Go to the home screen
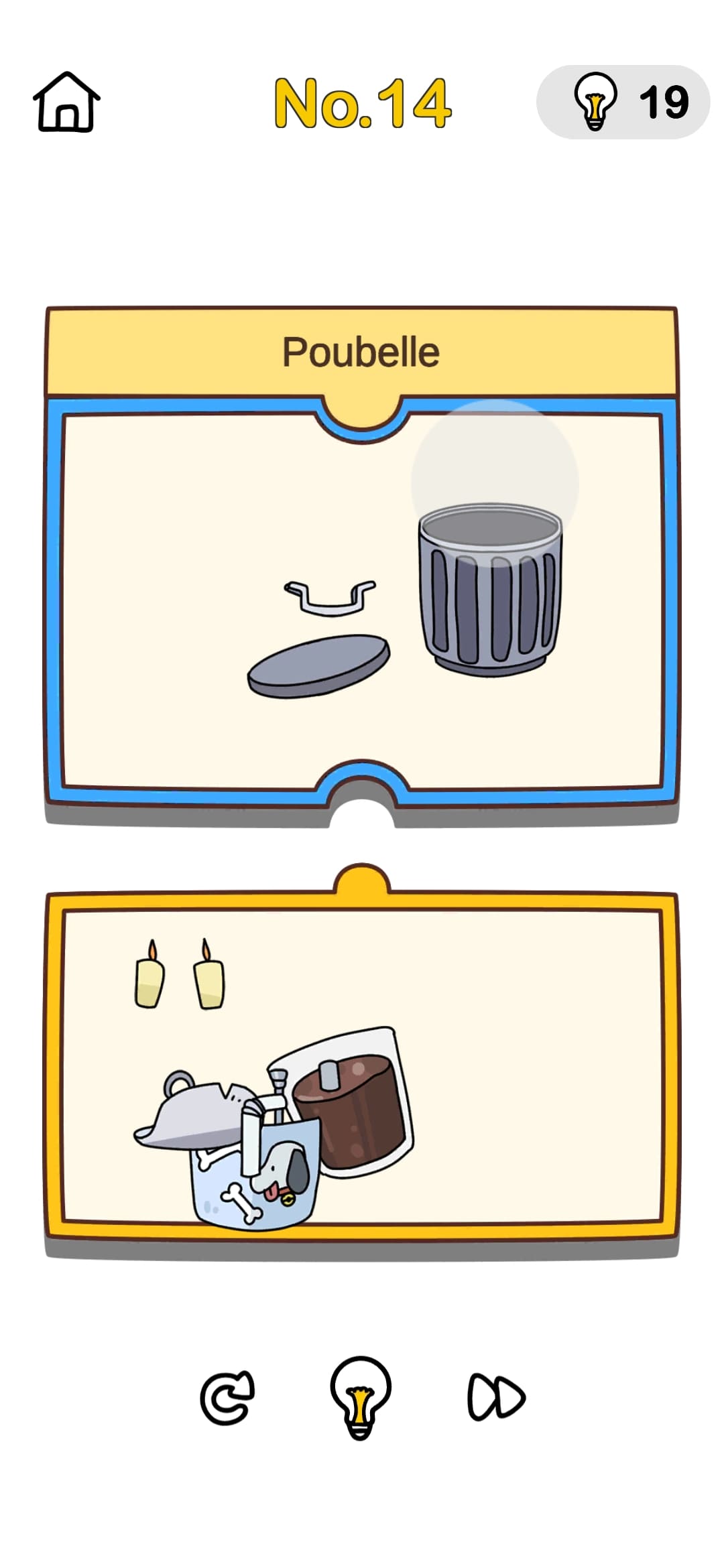The height and width of the screenshot is (1568, 724). pyautogui.click(x=66, y=103)
